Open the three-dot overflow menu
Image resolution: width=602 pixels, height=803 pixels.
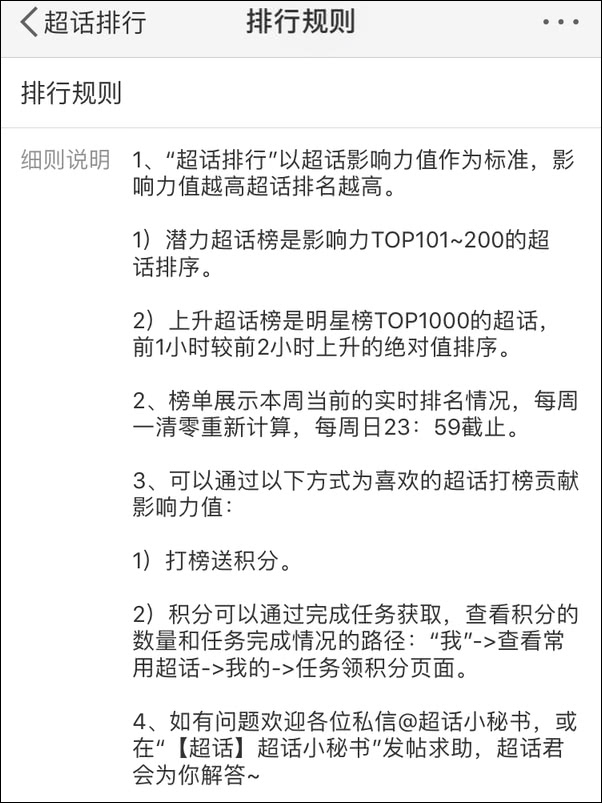[x=560, y=23]
